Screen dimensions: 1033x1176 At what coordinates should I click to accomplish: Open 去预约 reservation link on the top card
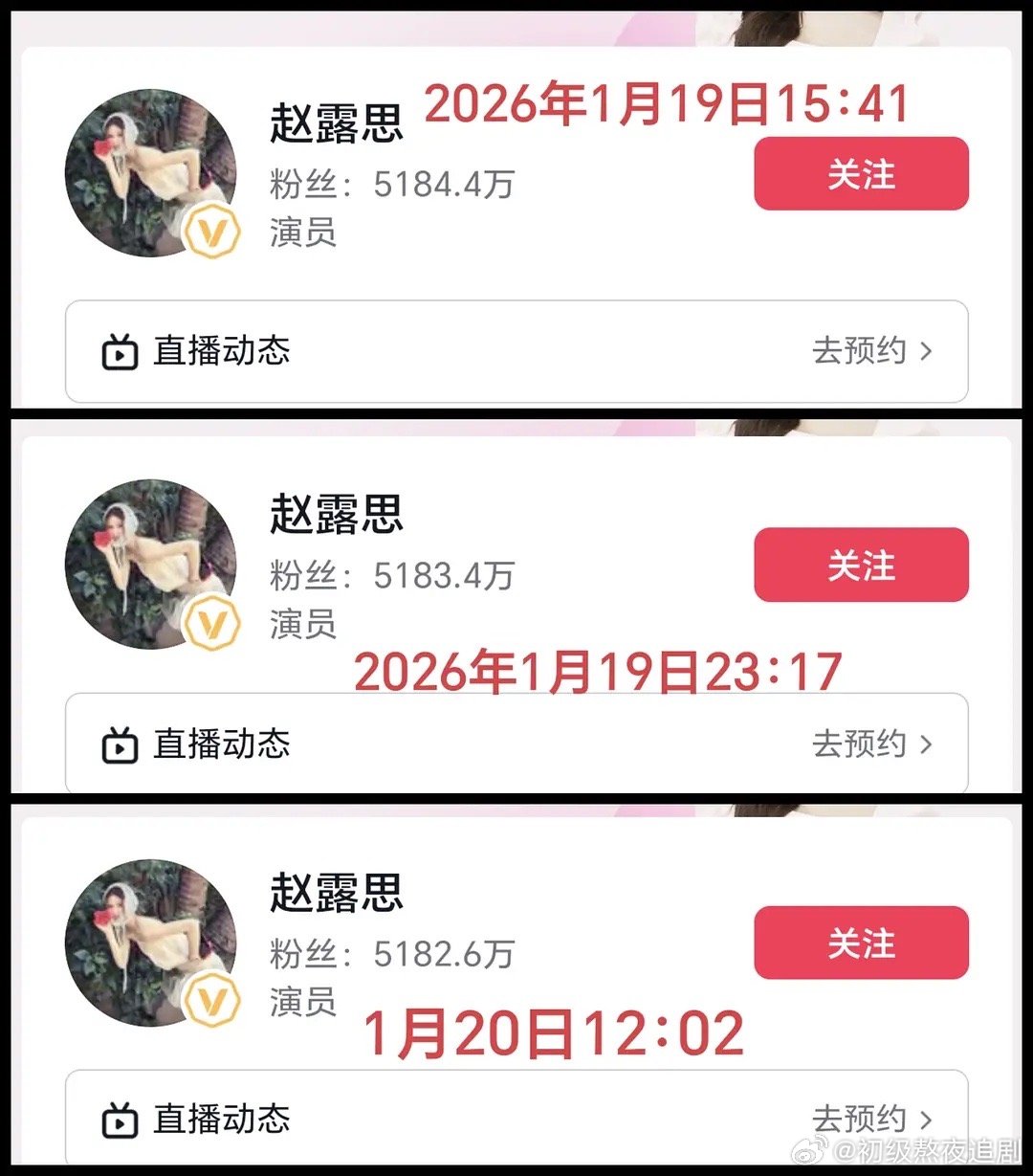click(x=858, y=352)
